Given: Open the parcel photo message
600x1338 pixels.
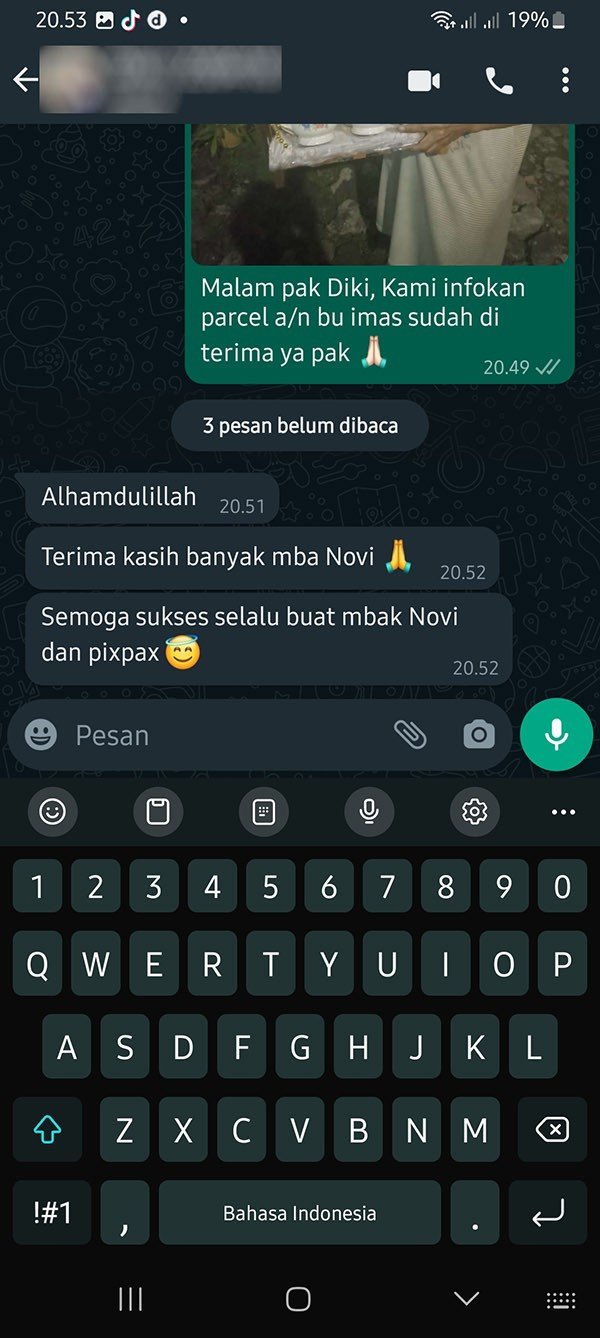Looking at the screenshot, I should pyautogui.click(x=380, y=190).
